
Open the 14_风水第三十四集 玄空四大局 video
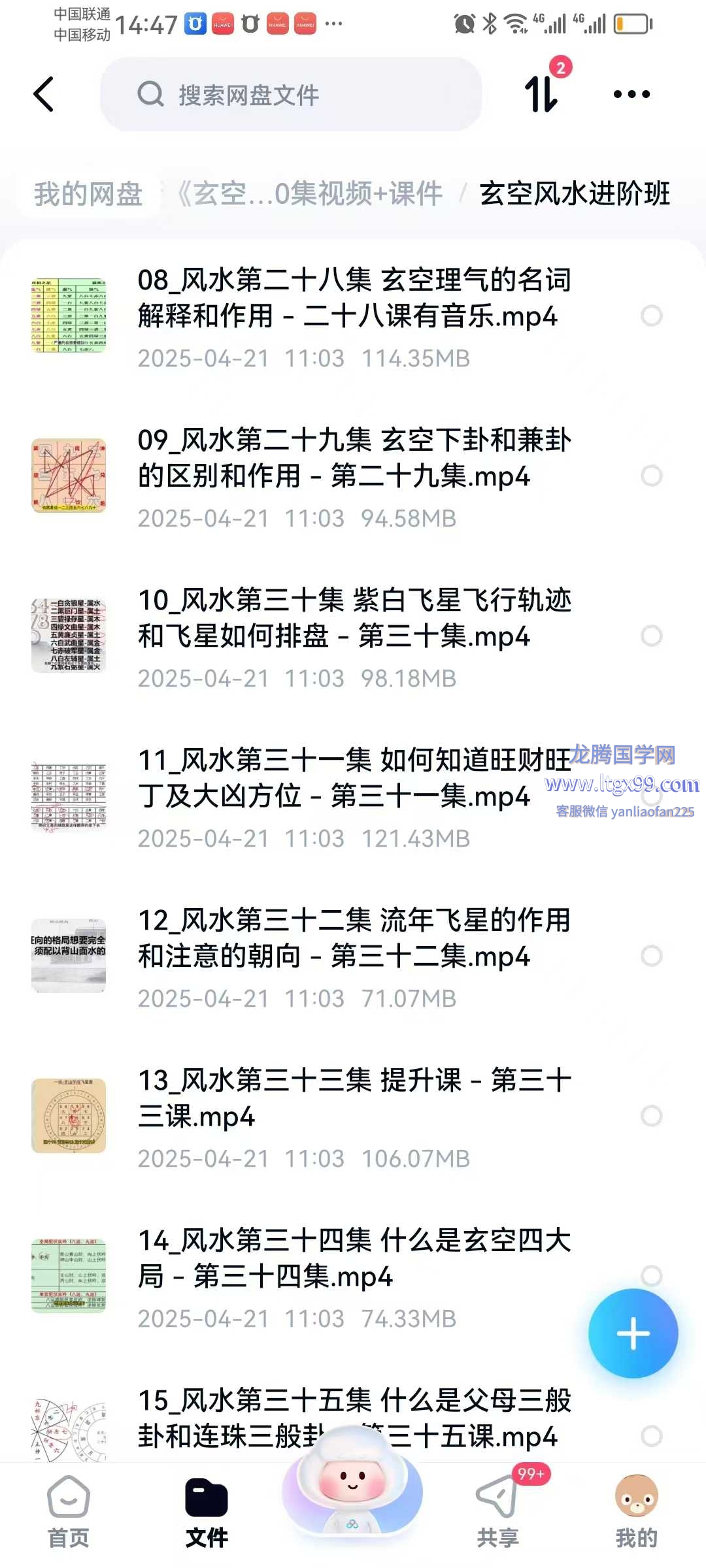(353, 1258)
